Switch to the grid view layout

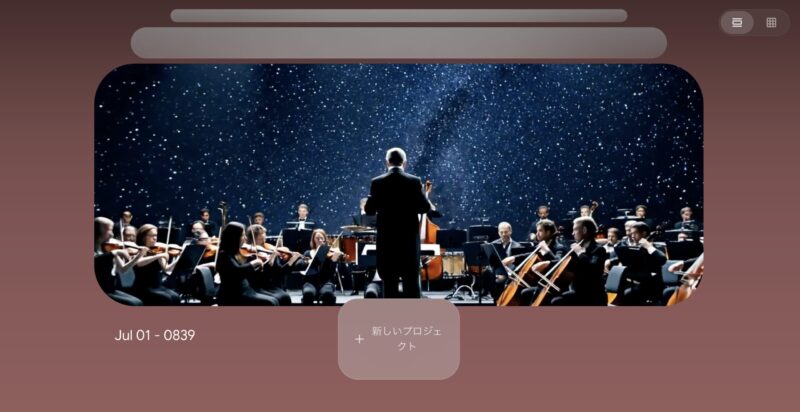771,22
